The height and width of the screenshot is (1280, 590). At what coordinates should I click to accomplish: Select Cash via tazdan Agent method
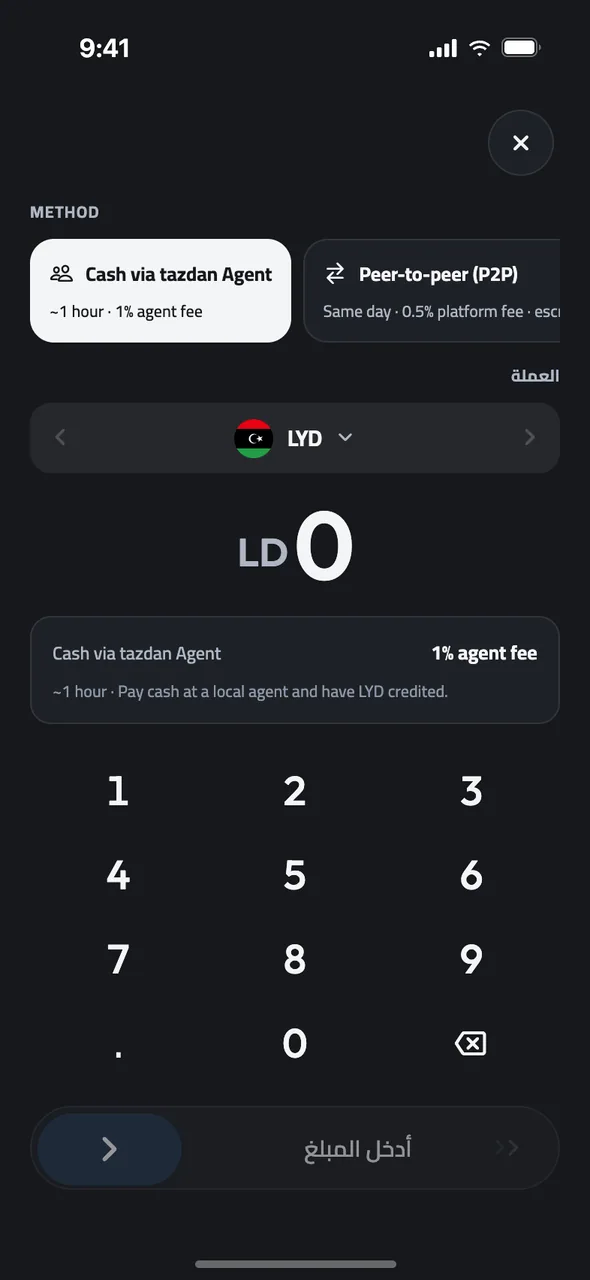coord(160,291)
